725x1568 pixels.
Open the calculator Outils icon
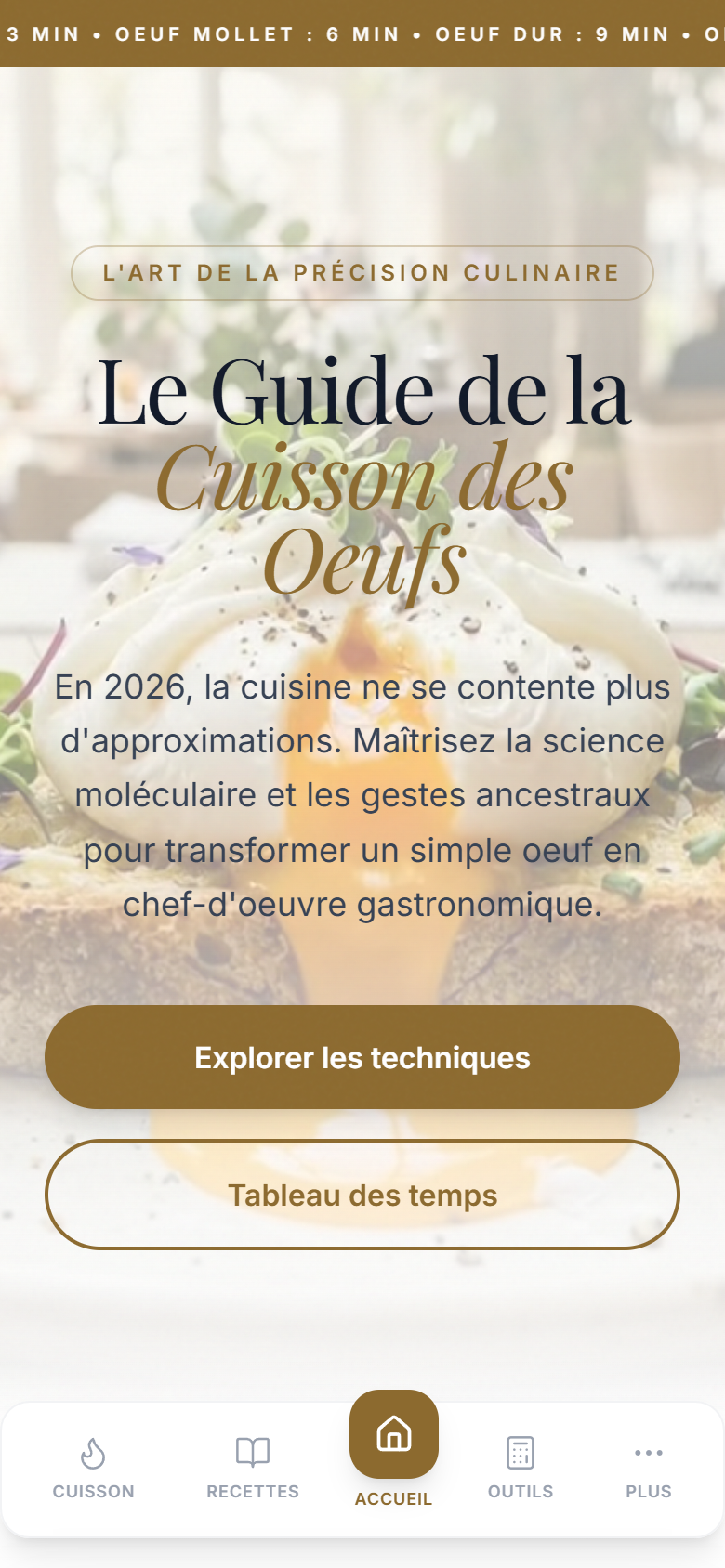(520, 1451)
